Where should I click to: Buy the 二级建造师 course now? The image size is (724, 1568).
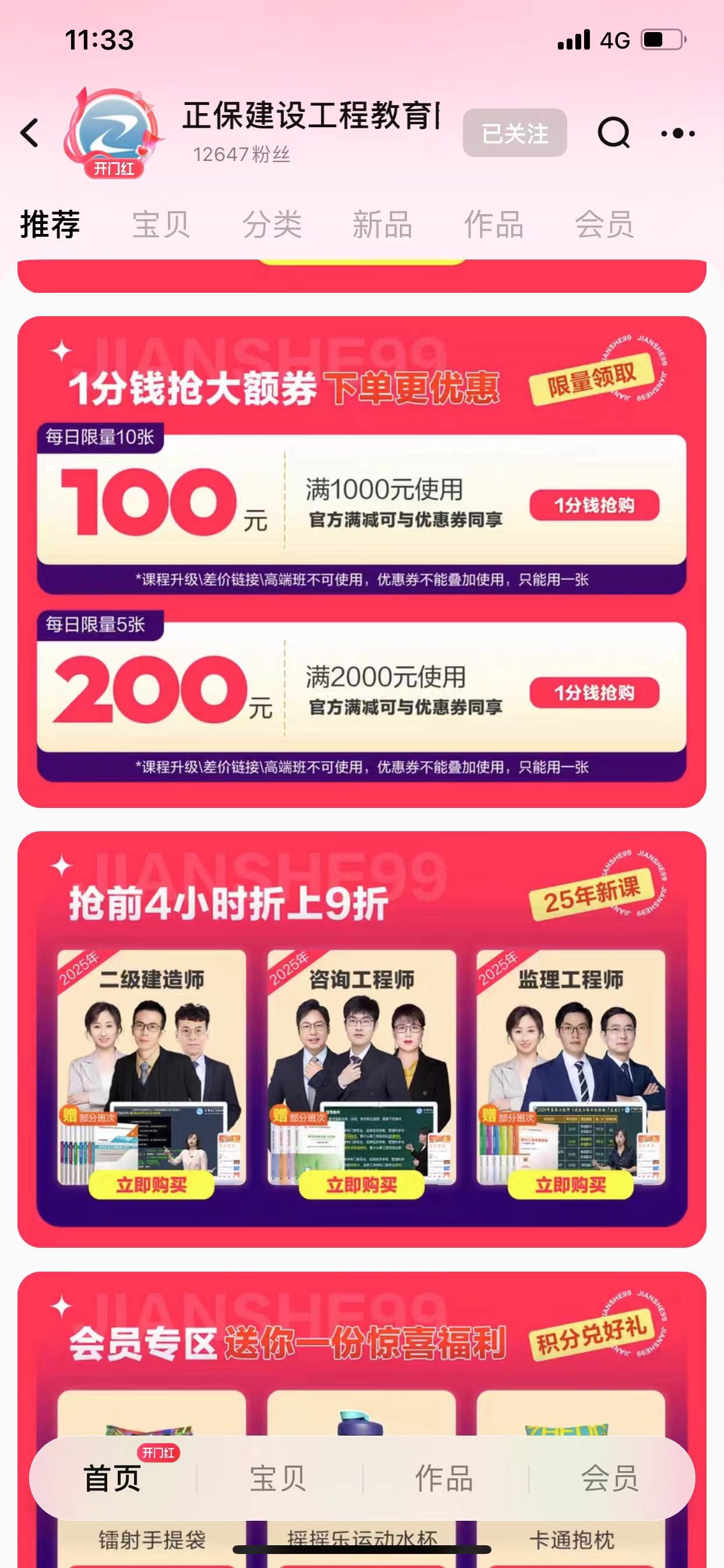click(152, 1184)
